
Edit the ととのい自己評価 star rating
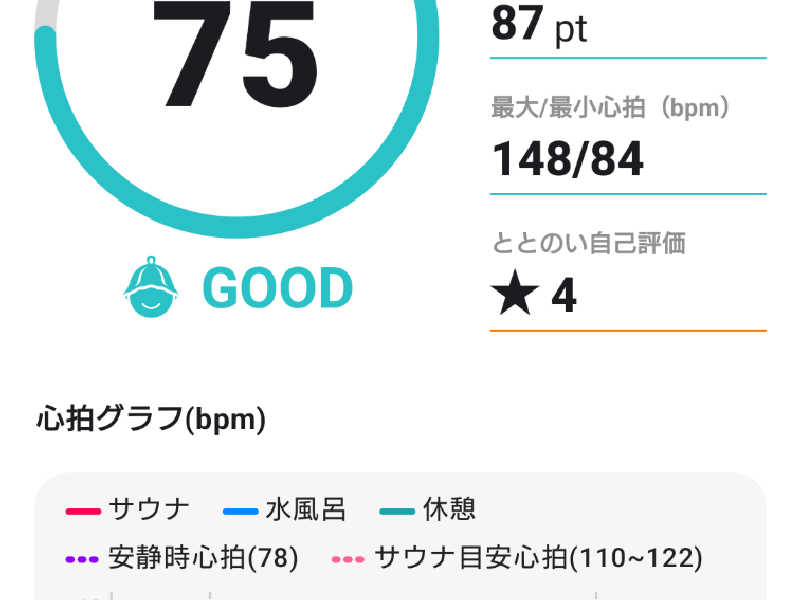coord(535,296)
